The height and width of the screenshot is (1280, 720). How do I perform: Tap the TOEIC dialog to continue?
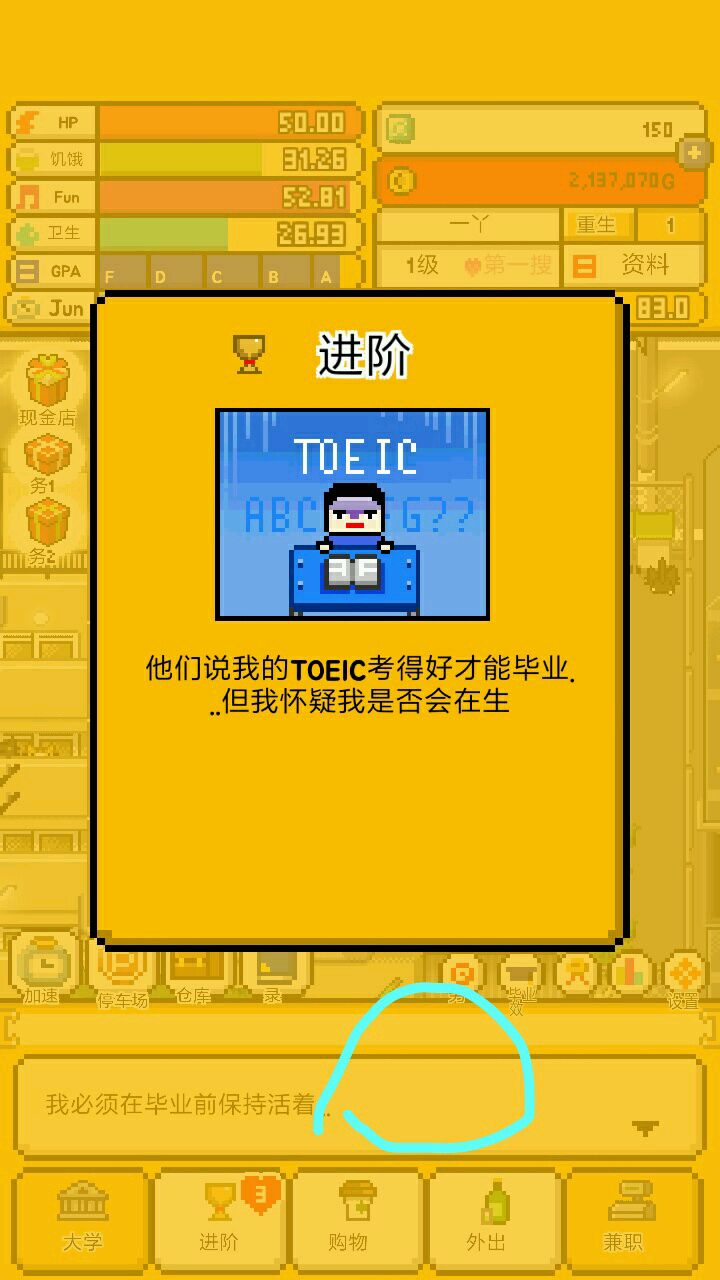pyautogui.click(x=359, y=620)
